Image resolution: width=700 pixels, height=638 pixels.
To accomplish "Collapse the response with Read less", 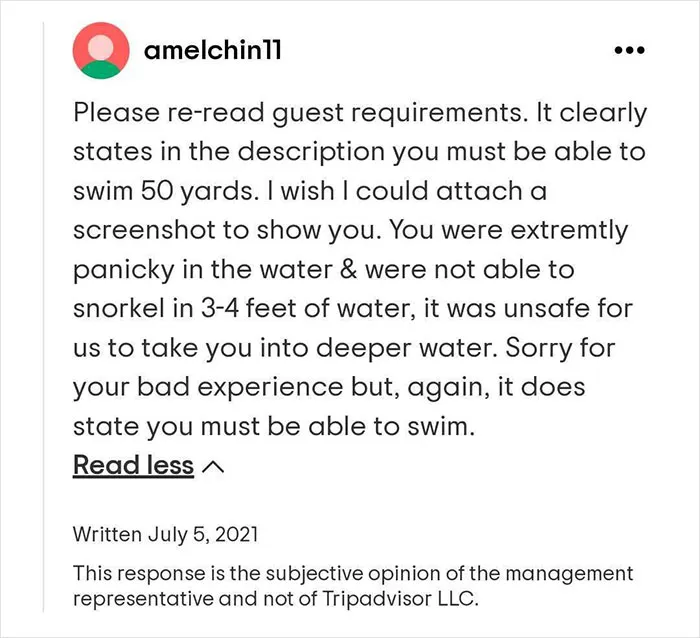I will click(x=148, y=466).
